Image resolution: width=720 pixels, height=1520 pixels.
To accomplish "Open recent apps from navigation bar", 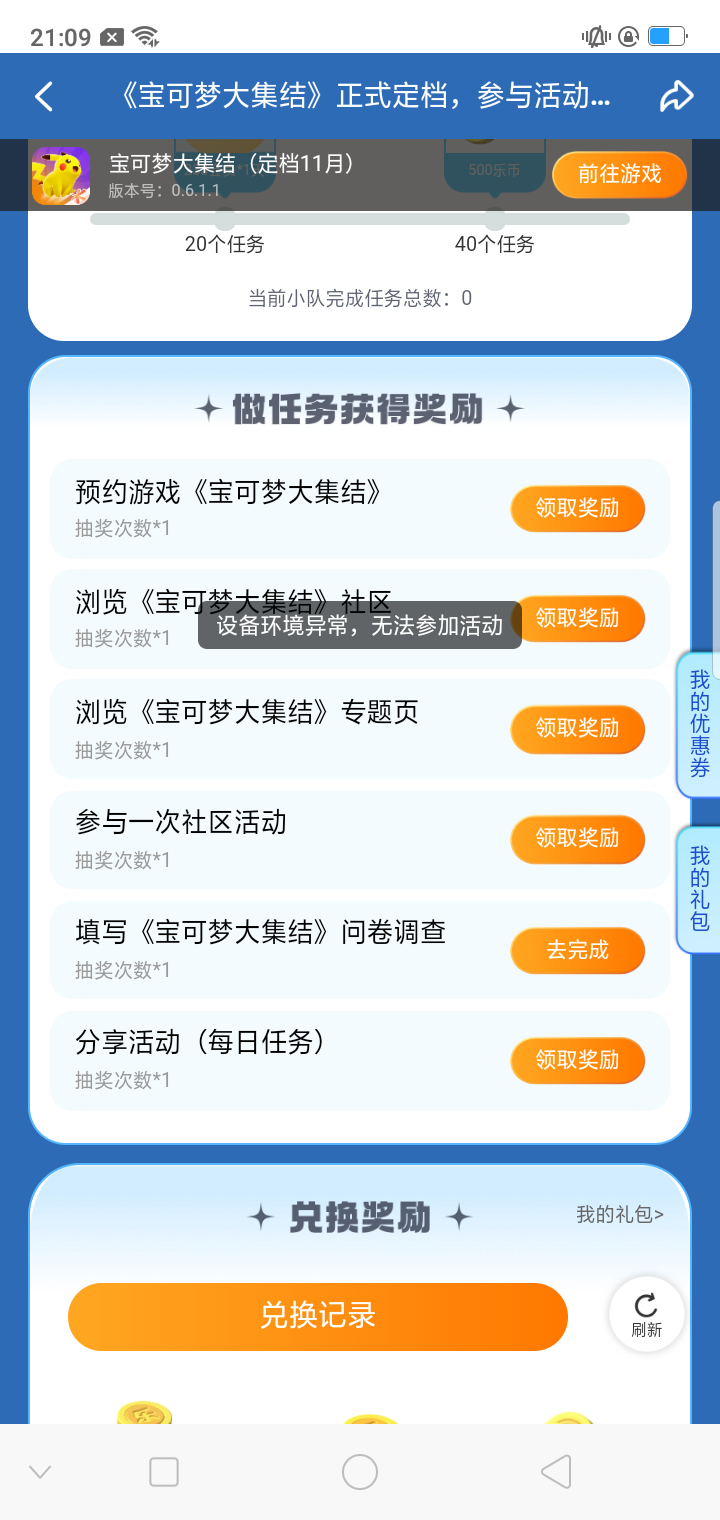I will pyautogui.click(x=164, y=1472).
